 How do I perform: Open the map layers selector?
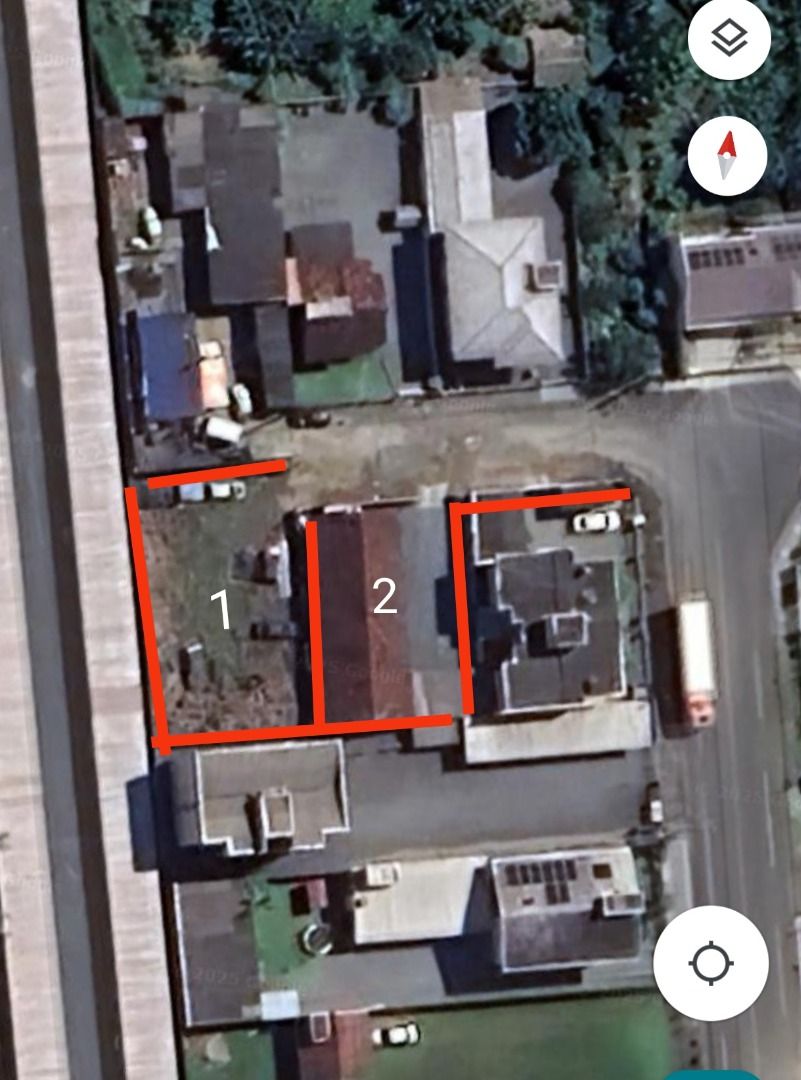tap(729, 39)
